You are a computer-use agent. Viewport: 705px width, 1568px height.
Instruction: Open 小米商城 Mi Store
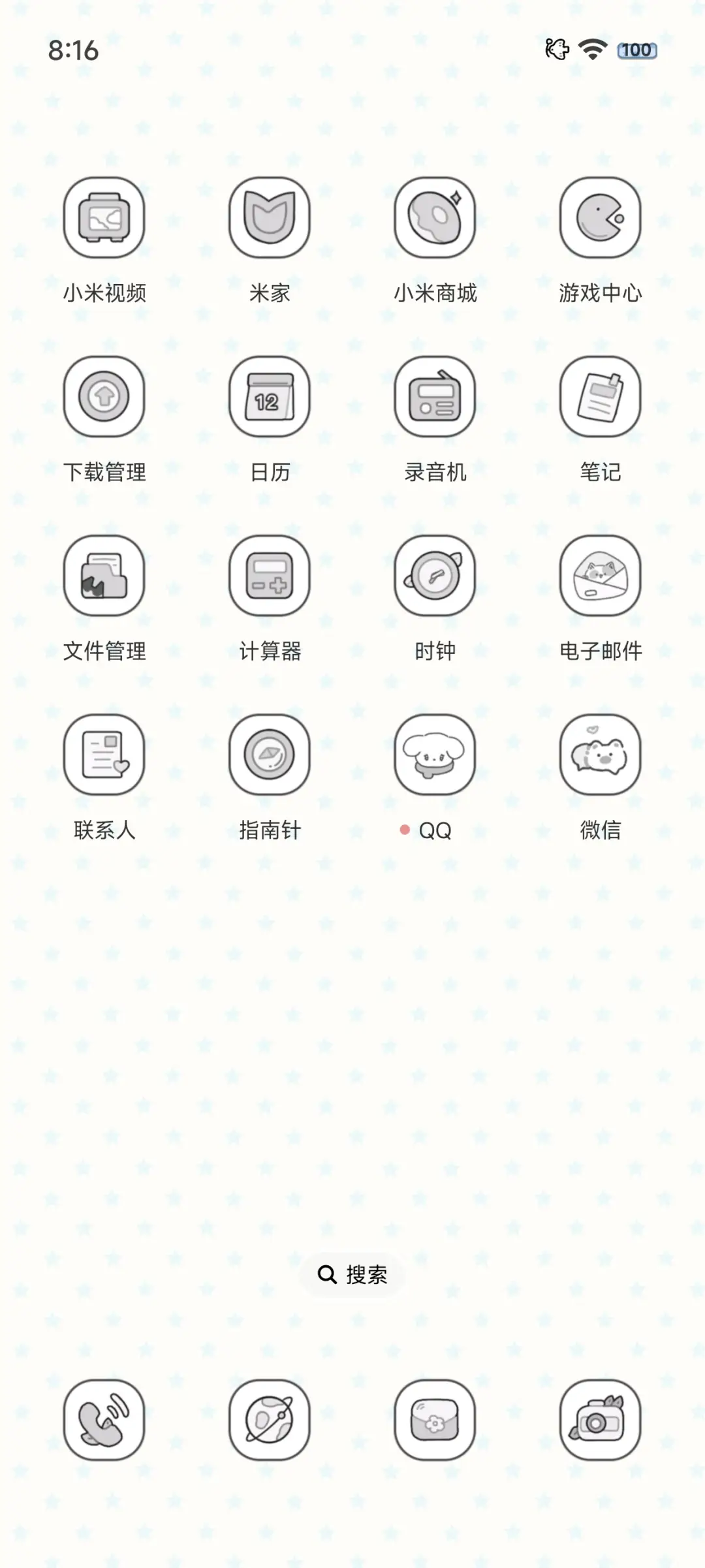pos(435,219)
